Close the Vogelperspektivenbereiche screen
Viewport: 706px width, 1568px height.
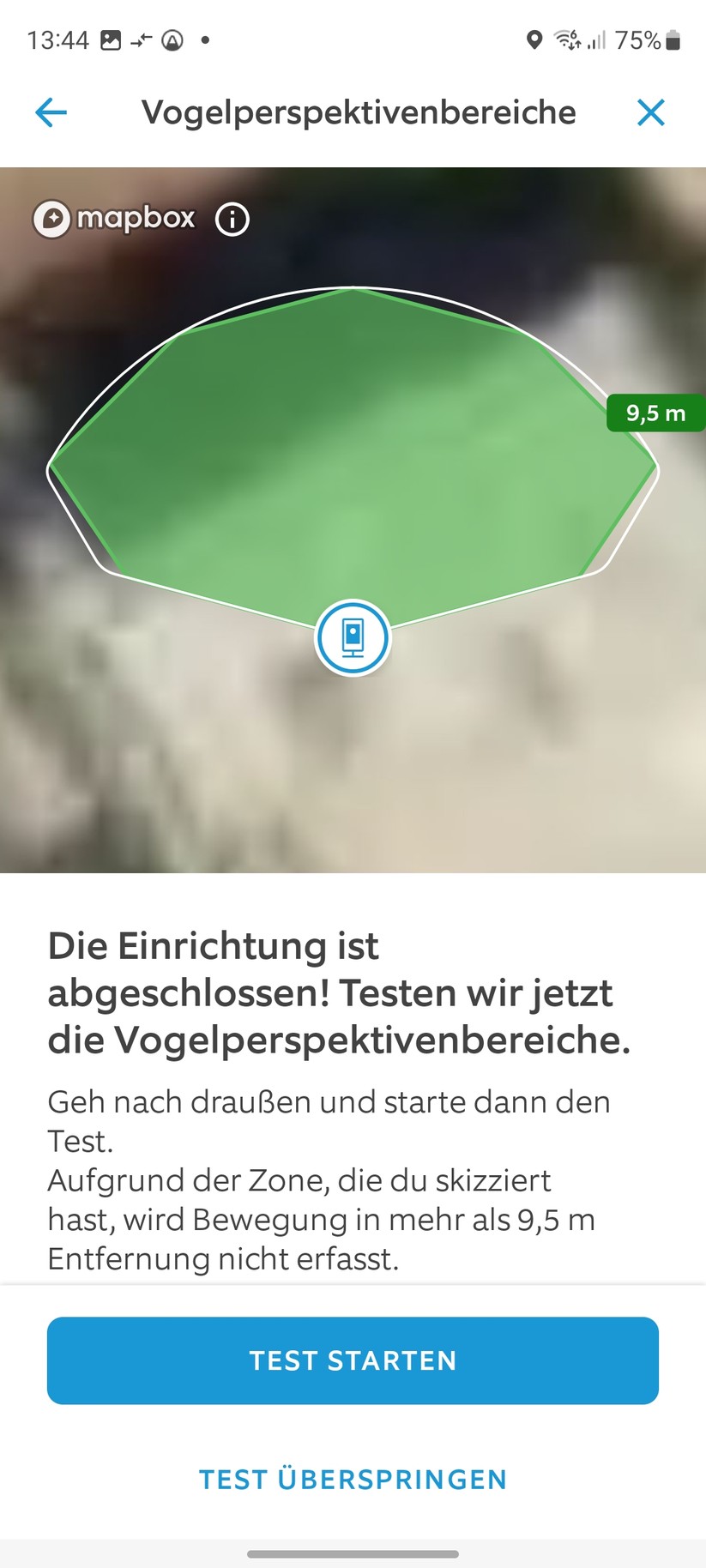point(651,112)
